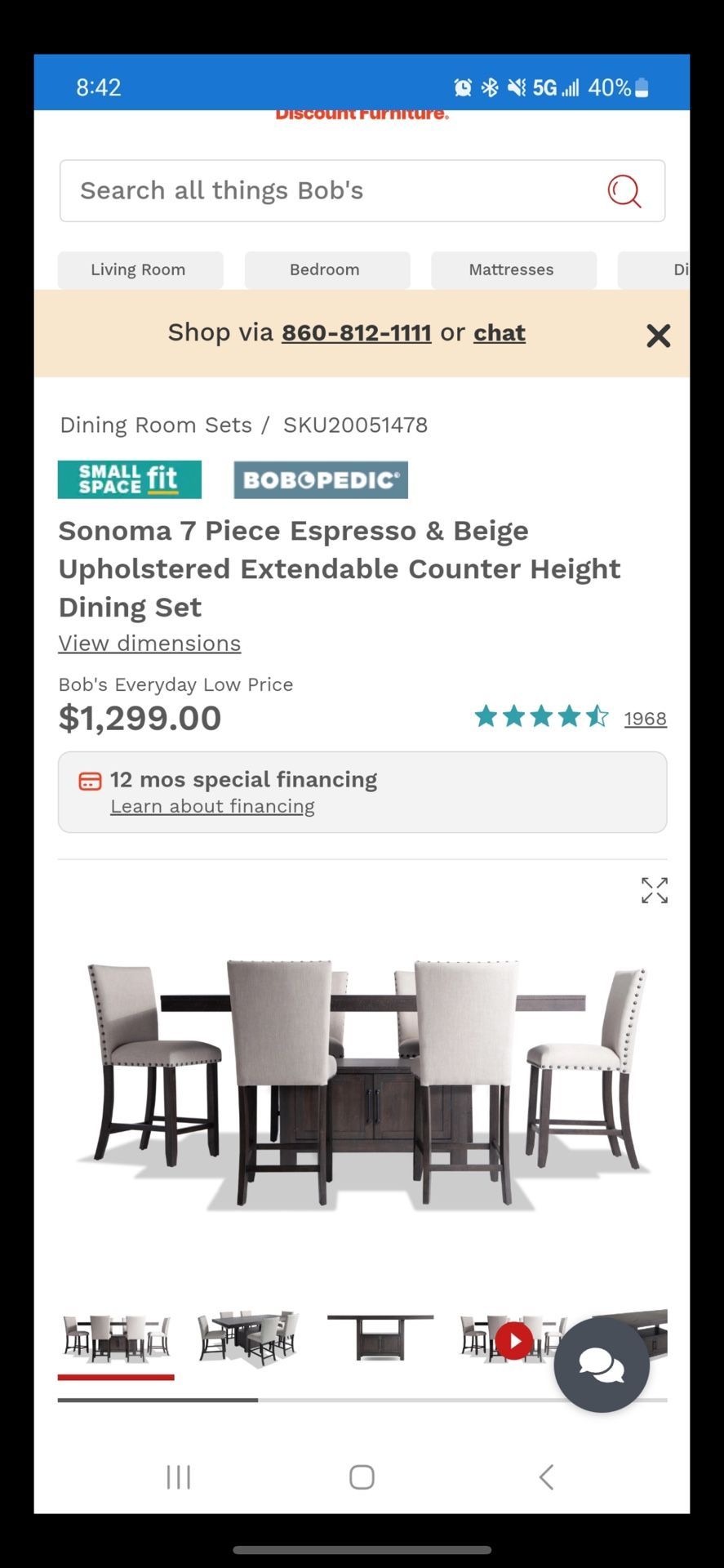Play the product video thumbnail
Viewport: 724px width, 1568px height.
tap(513, 1340)
